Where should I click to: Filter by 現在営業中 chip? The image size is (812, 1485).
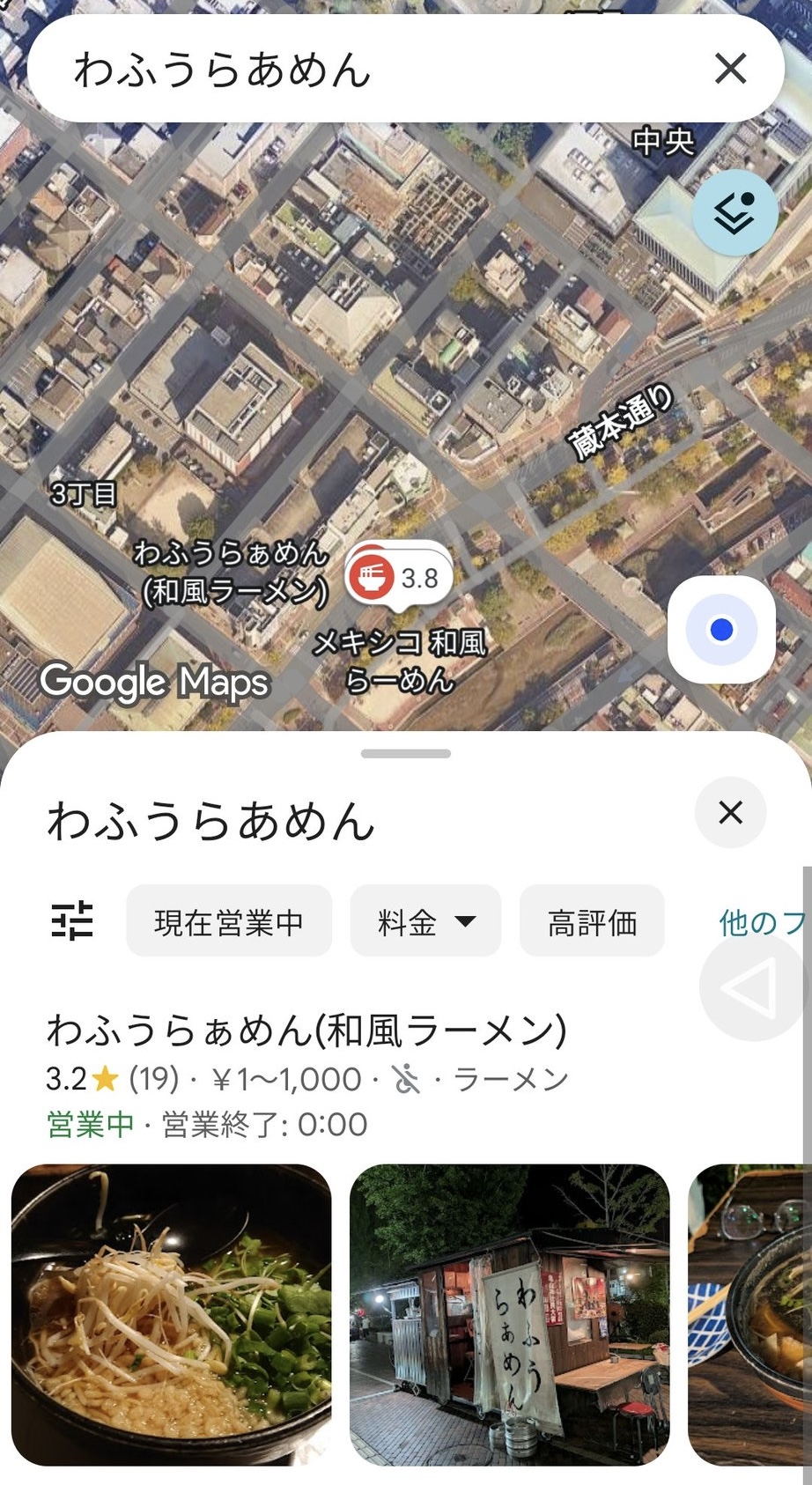(x=229, y=921)
